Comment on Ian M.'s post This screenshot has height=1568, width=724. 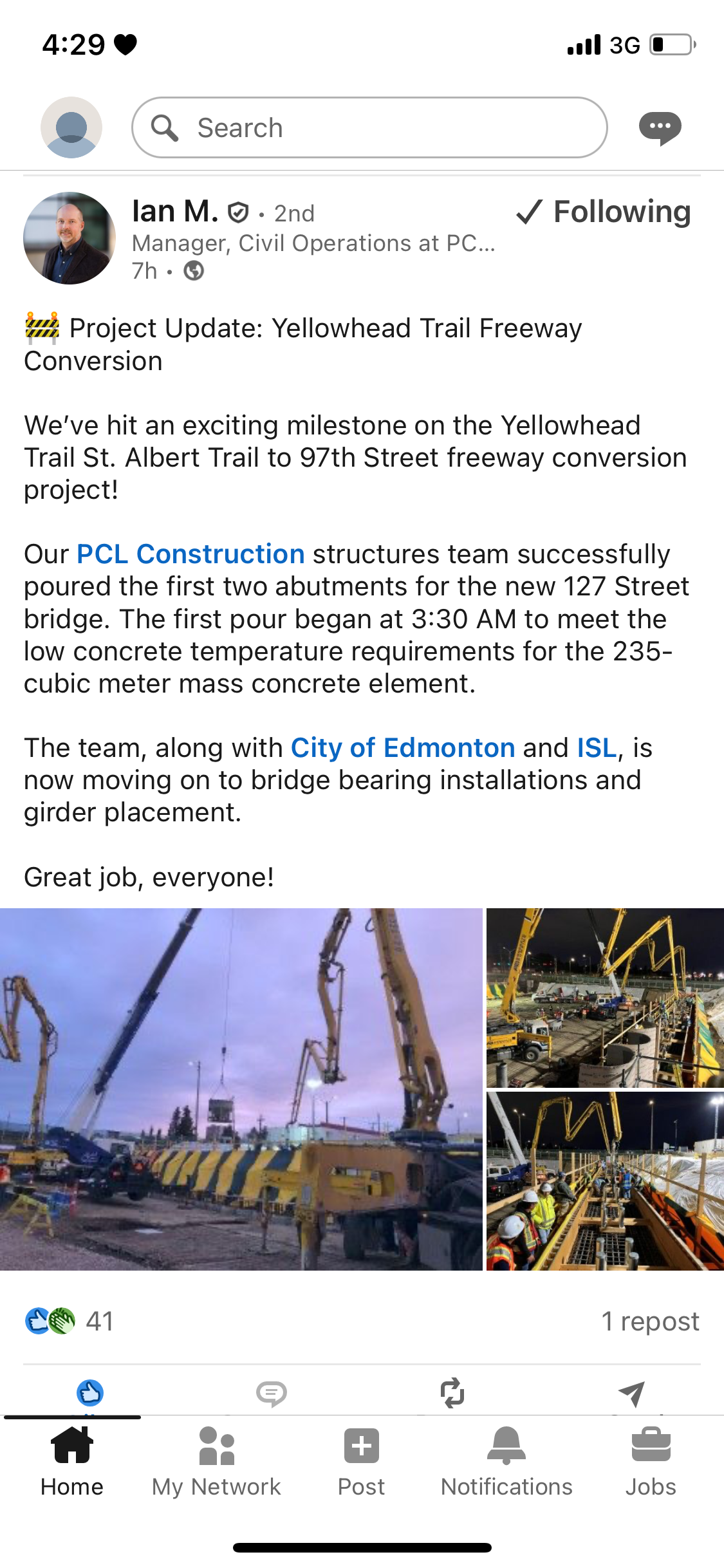pos(271,1393)
